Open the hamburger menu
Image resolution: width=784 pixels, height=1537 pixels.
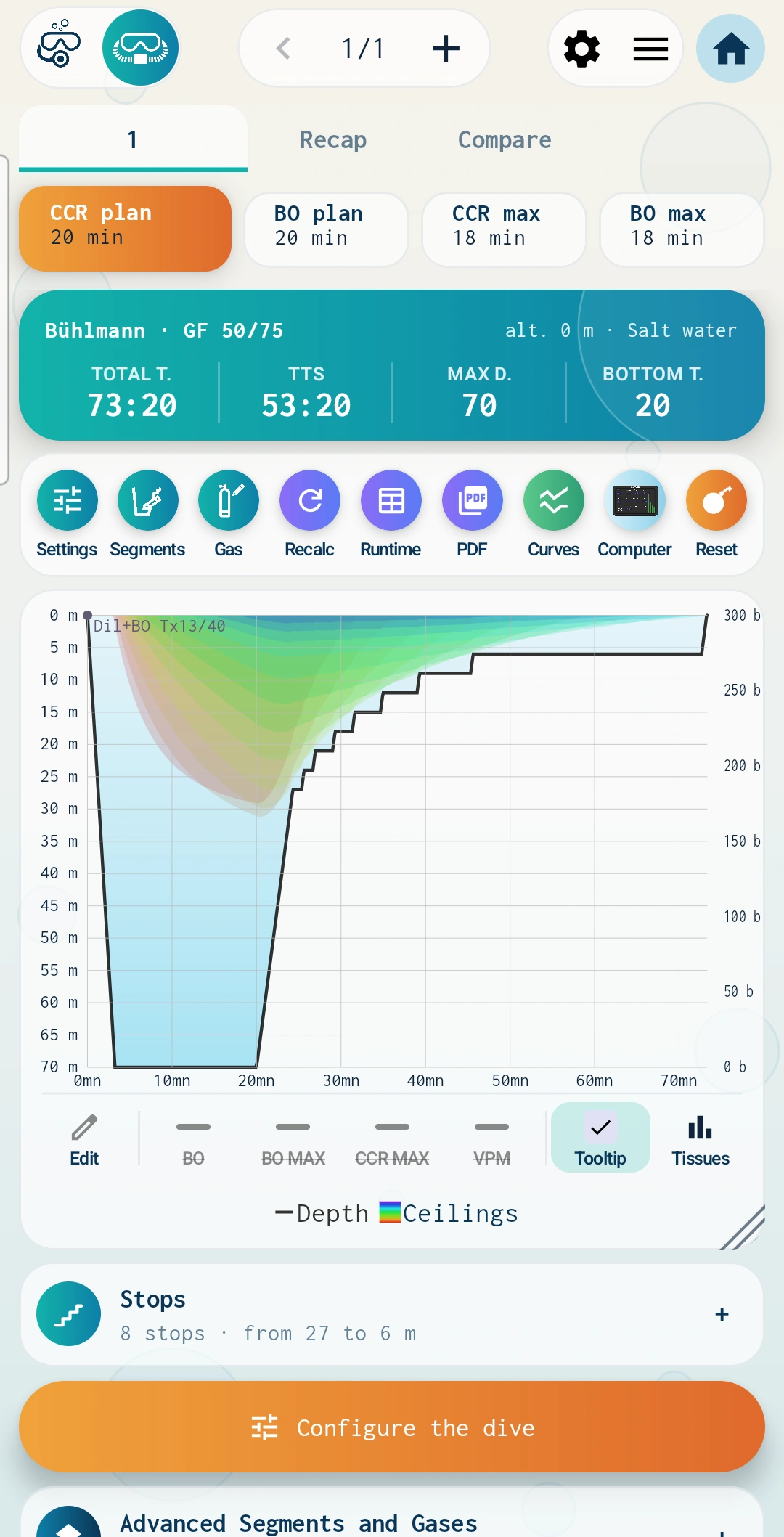650,49
